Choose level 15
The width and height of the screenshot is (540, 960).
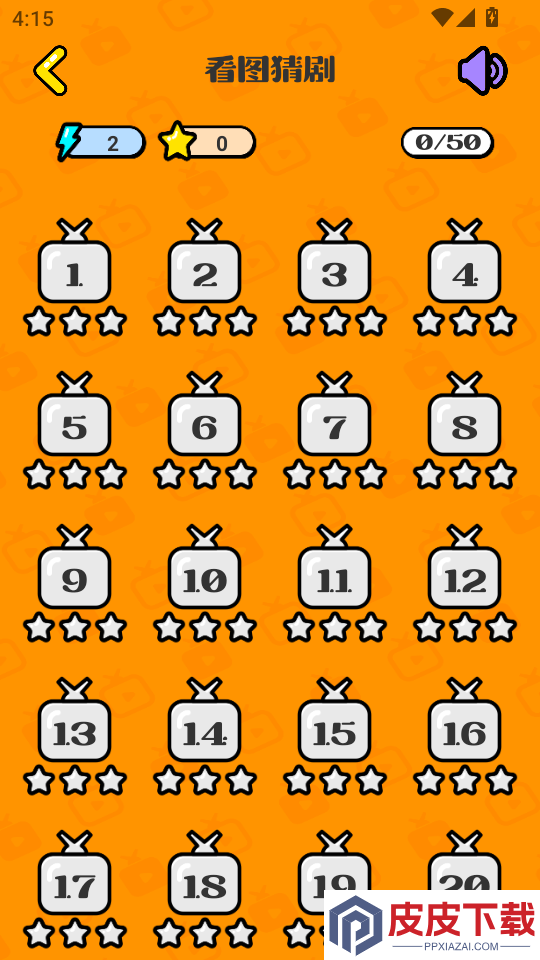click(334, 720)
